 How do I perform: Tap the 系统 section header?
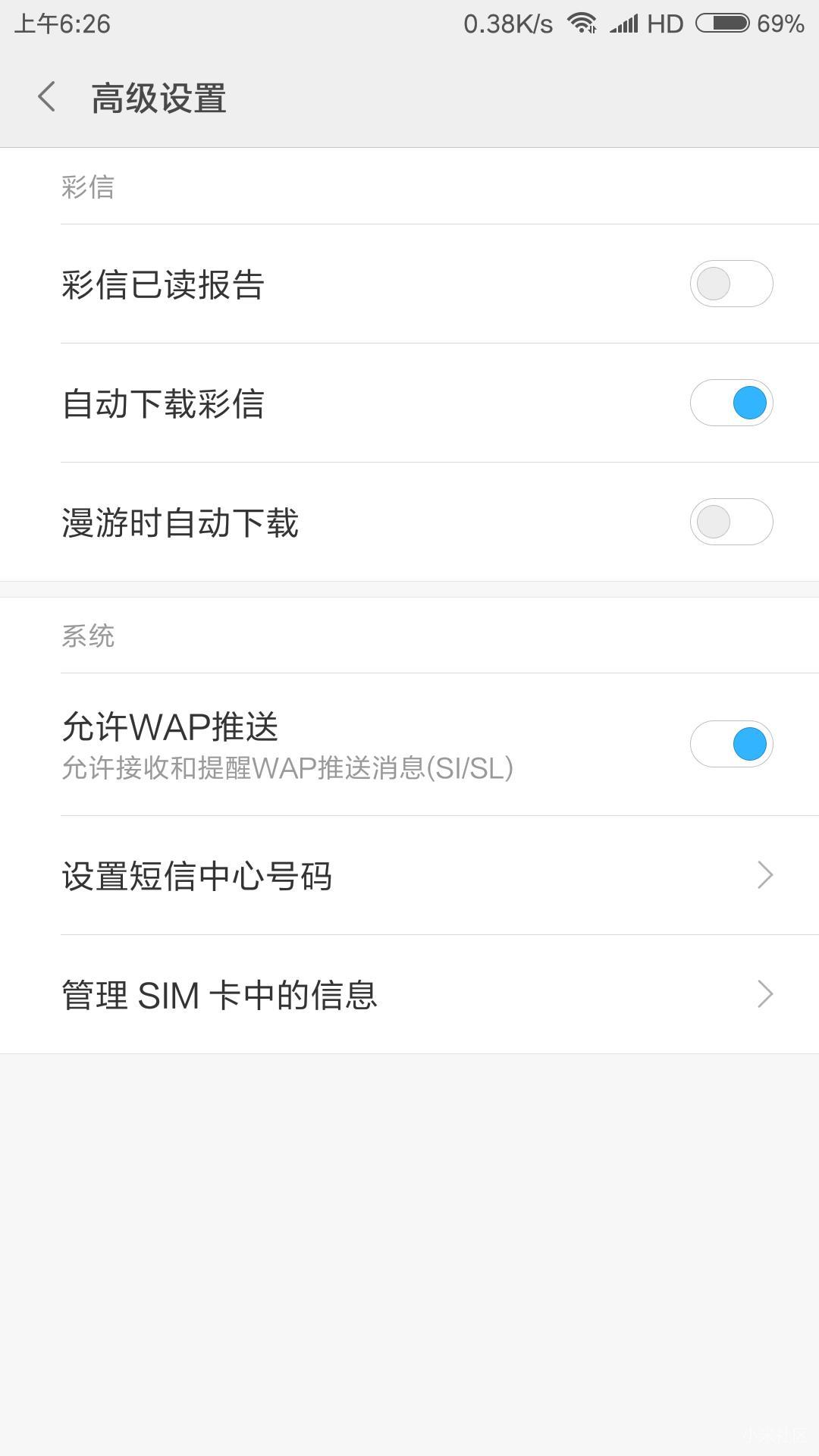coord(89,637)
